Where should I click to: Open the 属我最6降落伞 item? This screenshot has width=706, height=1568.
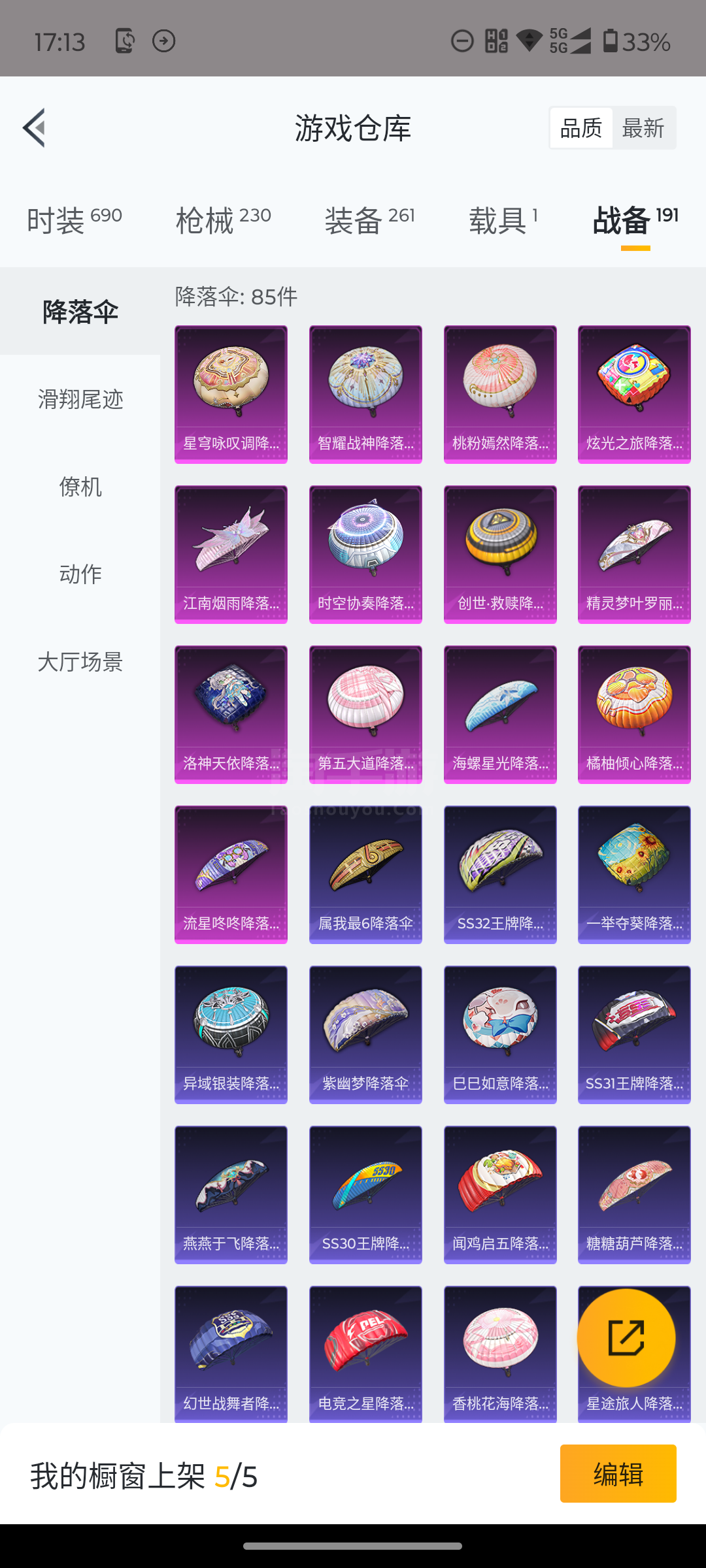pyautogui.click(x=365, y=875)
